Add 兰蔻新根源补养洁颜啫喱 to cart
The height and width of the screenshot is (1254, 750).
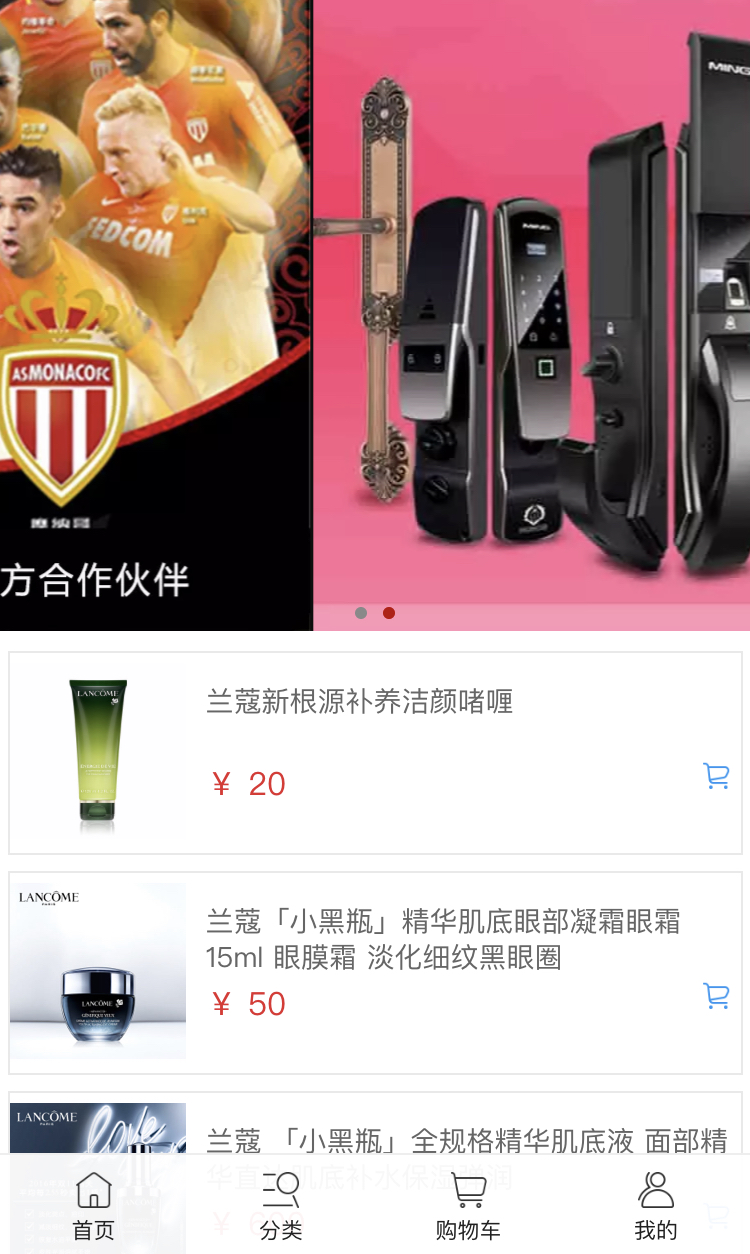click(x=716, y=776)
